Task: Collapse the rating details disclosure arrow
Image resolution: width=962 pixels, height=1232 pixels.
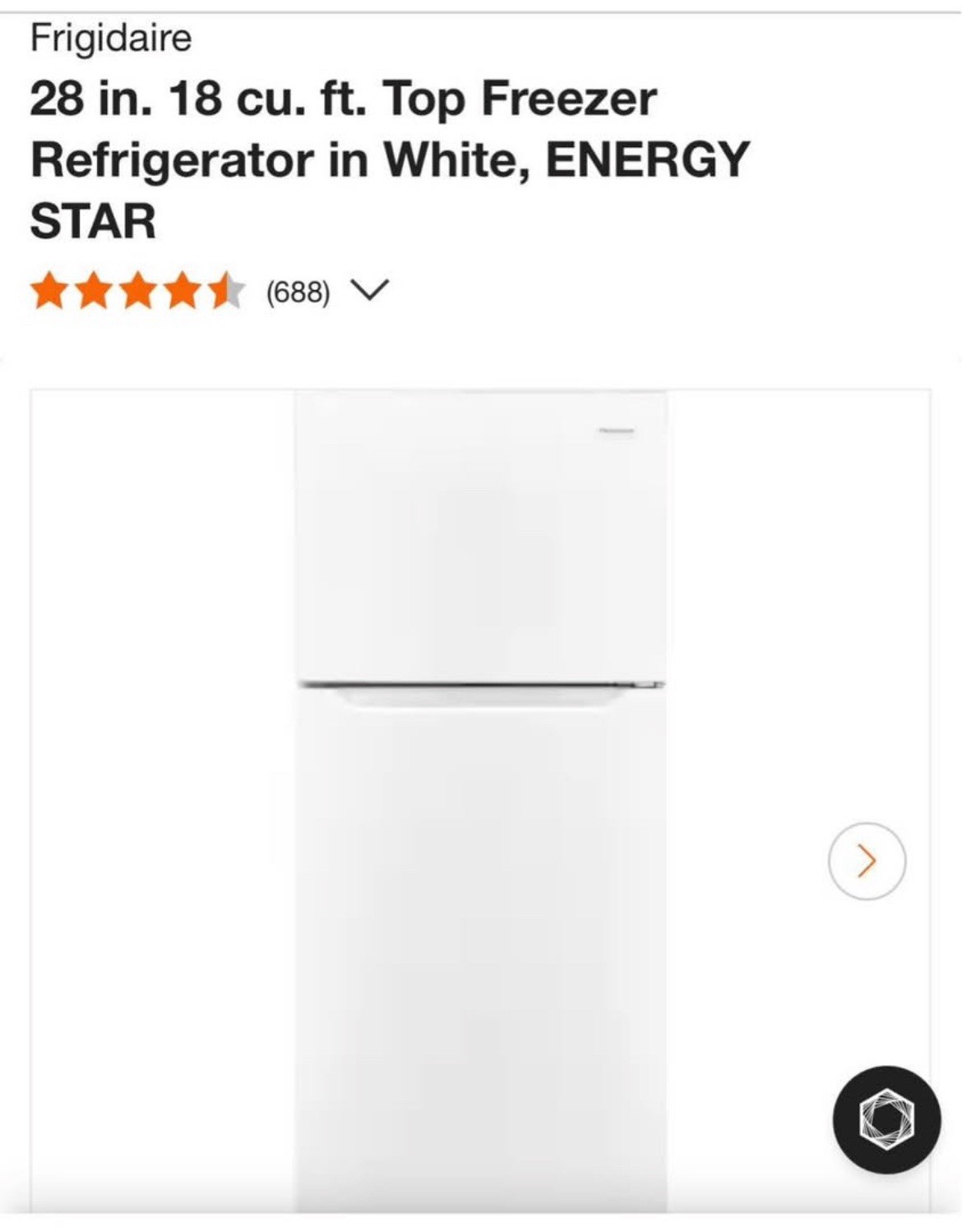Action: [370, 290]
